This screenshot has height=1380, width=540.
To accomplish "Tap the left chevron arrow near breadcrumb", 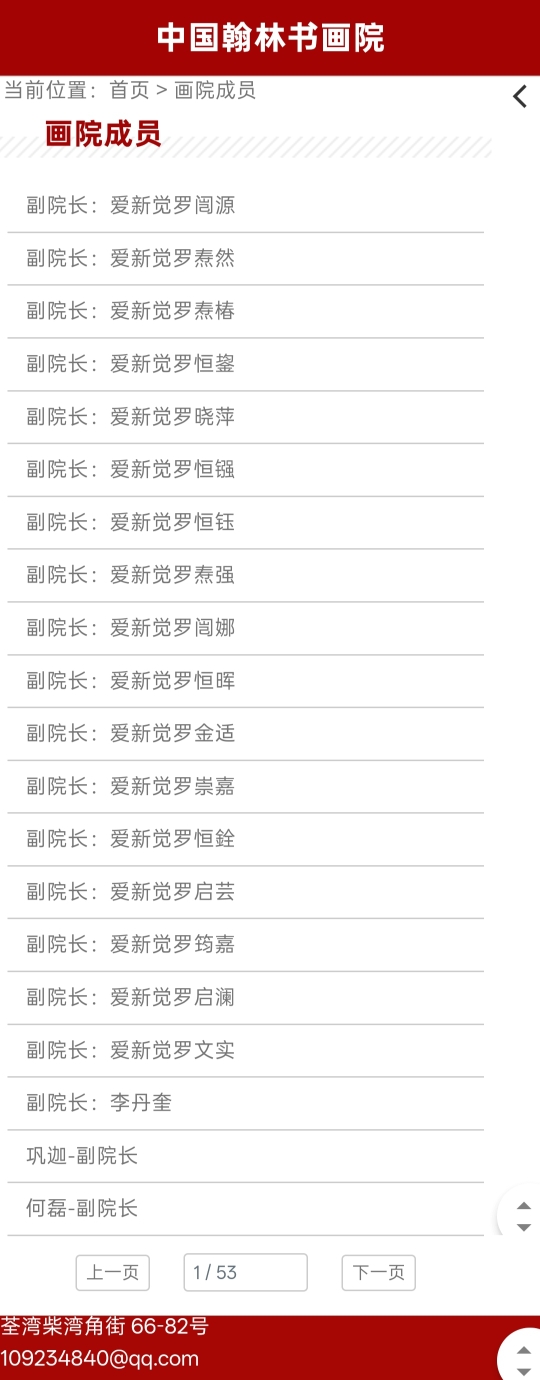I will 519,96.
